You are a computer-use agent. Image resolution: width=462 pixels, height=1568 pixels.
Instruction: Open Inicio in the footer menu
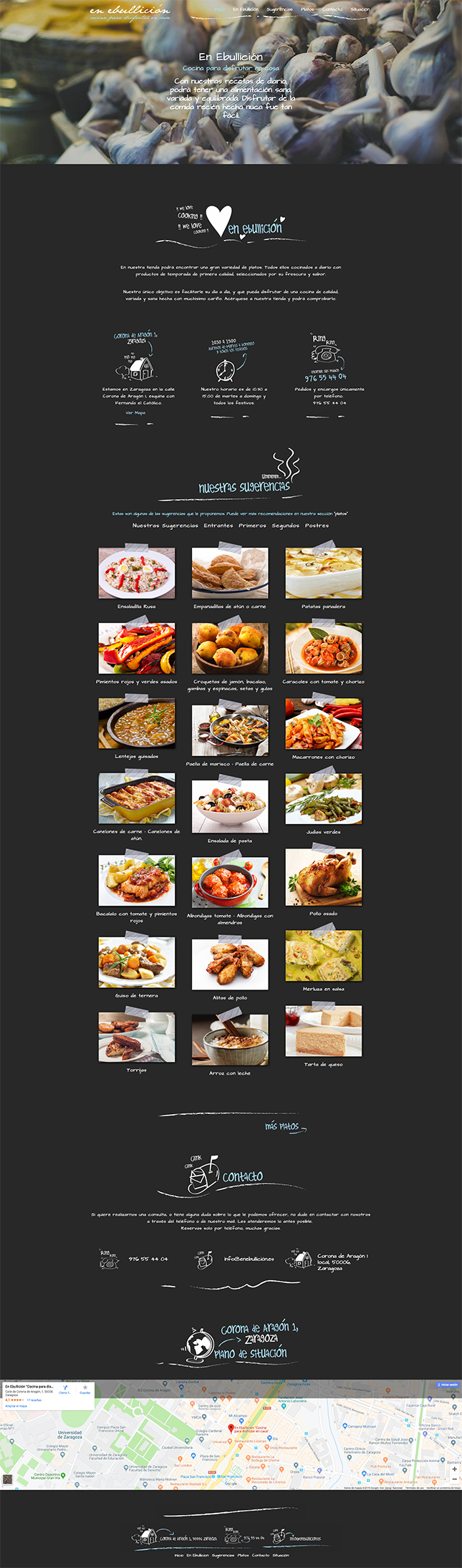coord(179,1555)
